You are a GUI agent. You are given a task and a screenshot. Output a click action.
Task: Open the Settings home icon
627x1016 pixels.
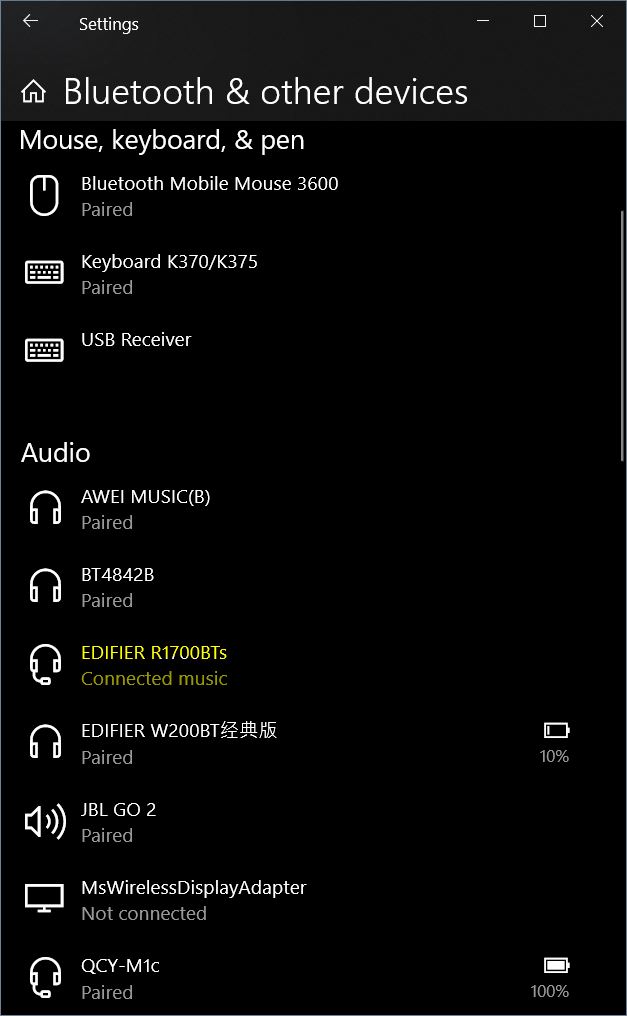34,92
